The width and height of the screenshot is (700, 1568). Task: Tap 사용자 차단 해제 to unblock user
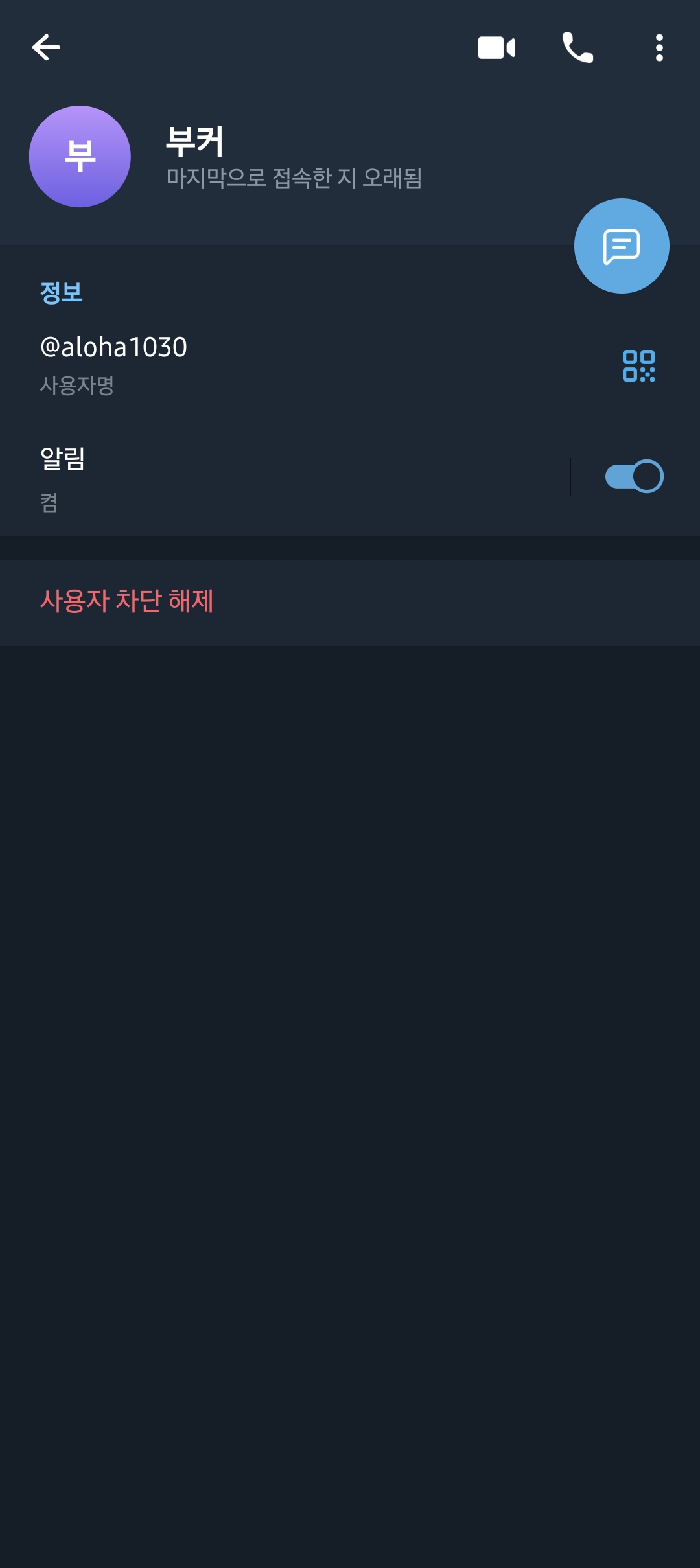point(127,601)
